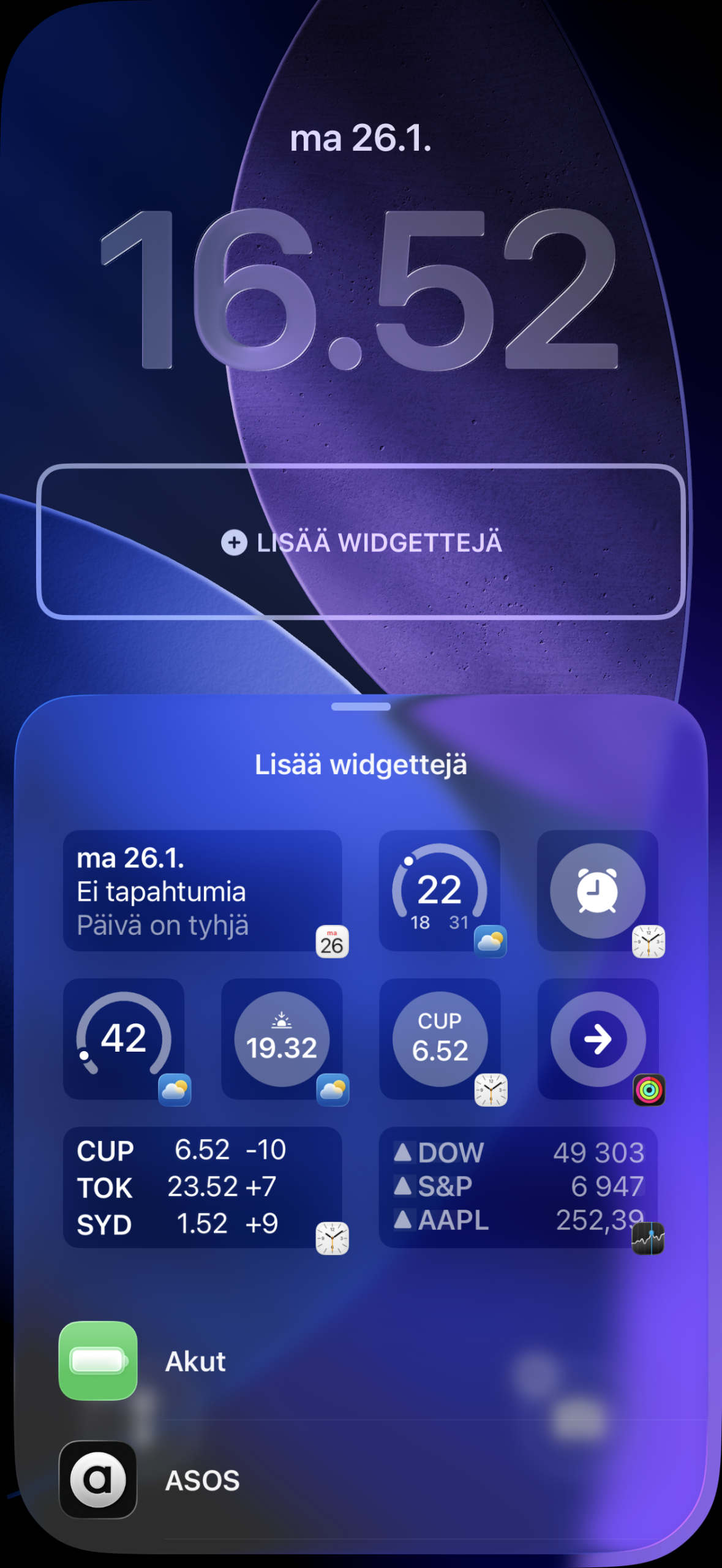This screenshot has height=1568, width=722.
Task: Add the world clock widget listing CUP, TOK, SYD
Action: 202,1187
